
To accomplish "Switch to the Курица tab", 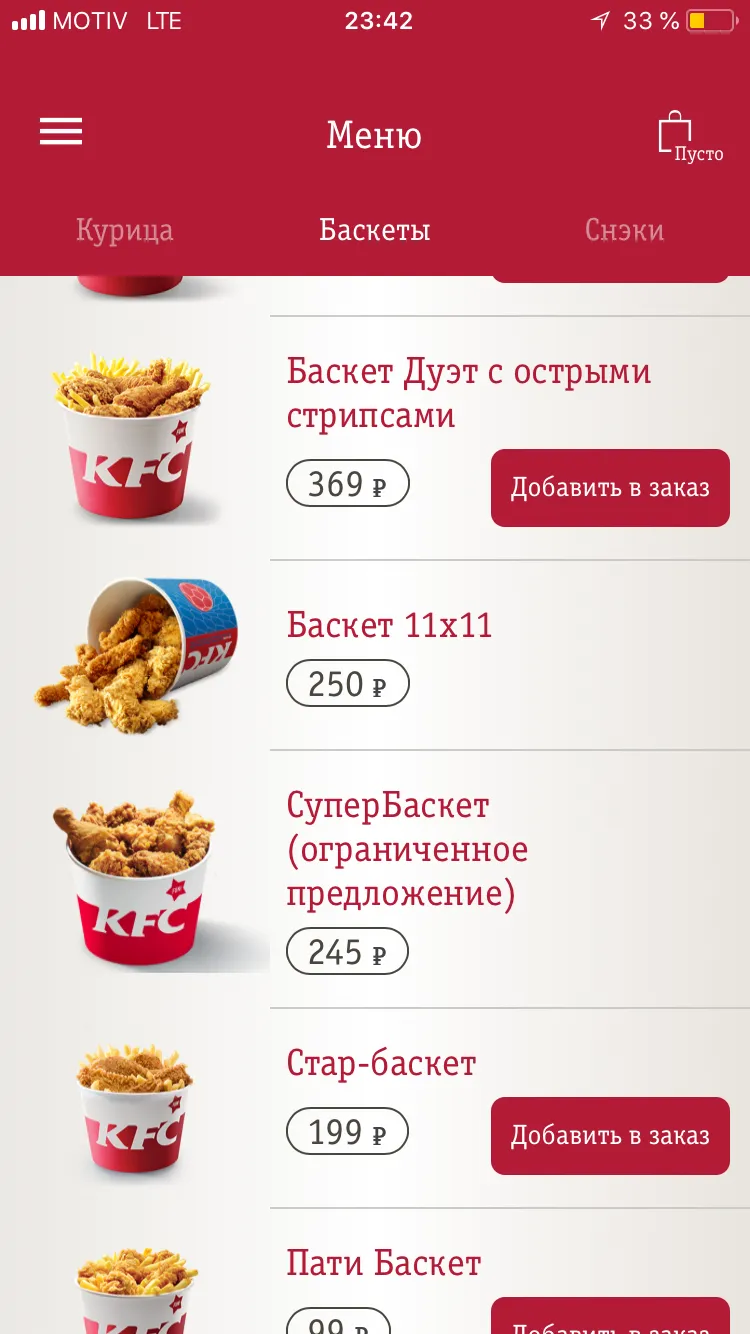I will click(125, 230).
